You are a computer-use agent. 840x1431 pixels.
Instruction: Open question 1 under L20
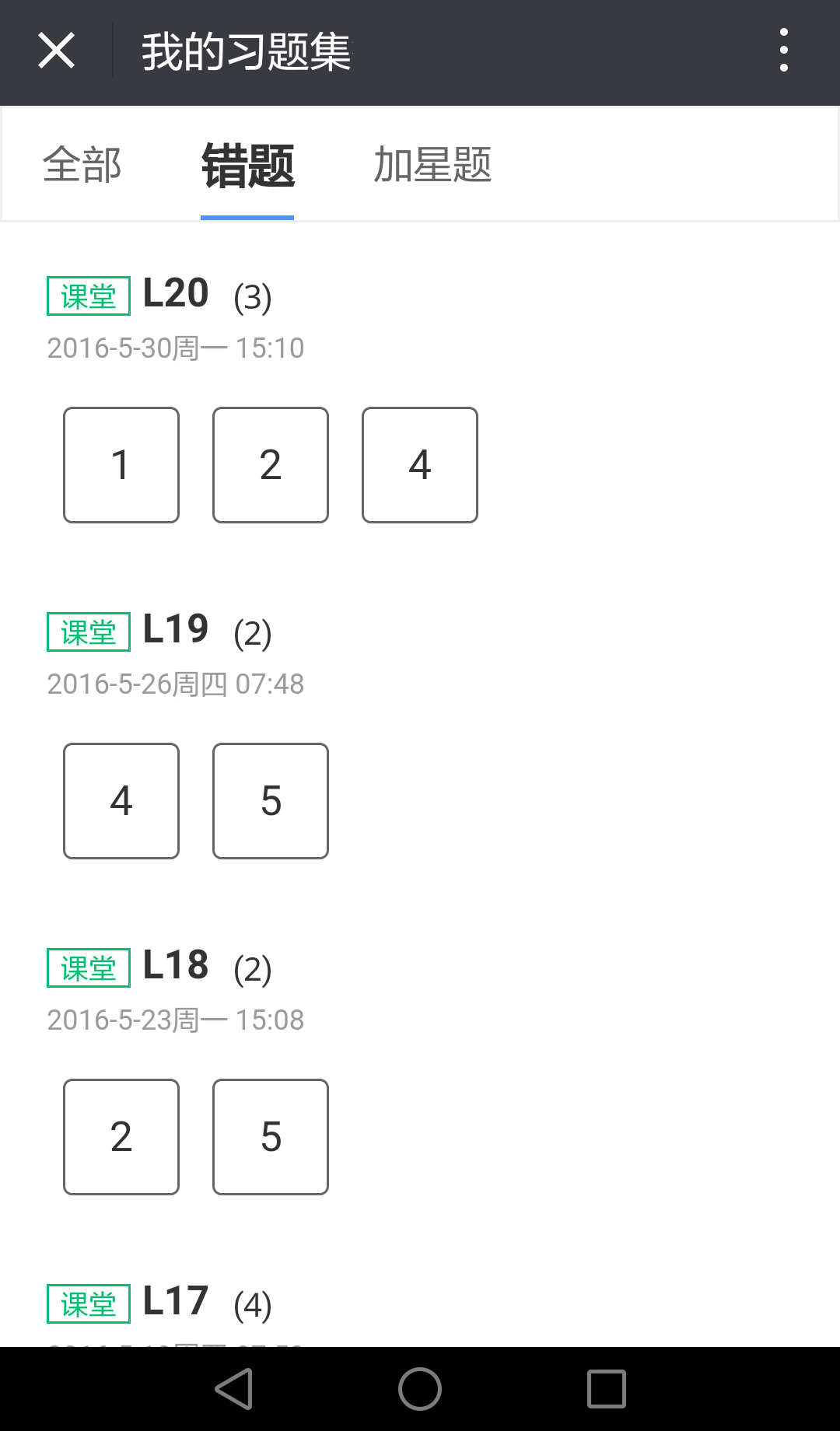click(121, 465)
